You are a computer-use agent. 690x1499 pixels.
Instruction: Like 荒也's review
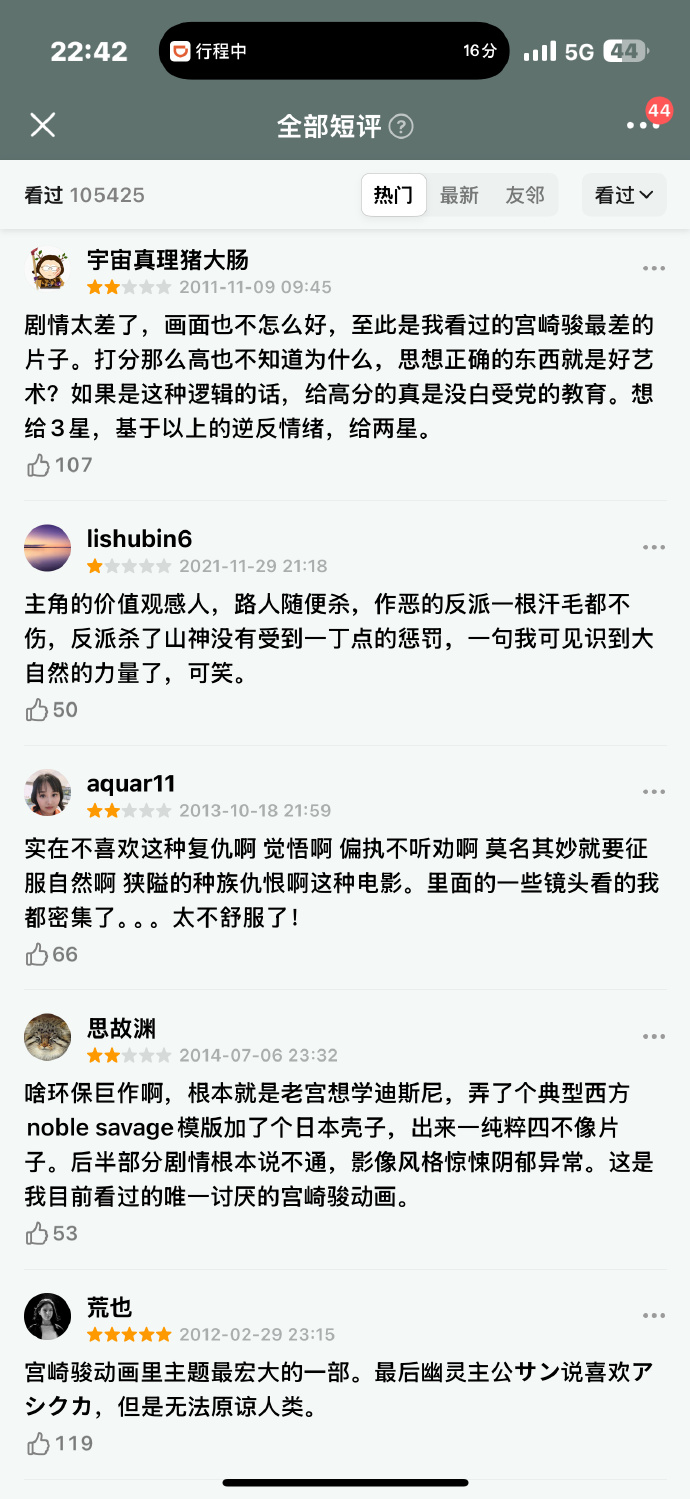pos(38,1443)
